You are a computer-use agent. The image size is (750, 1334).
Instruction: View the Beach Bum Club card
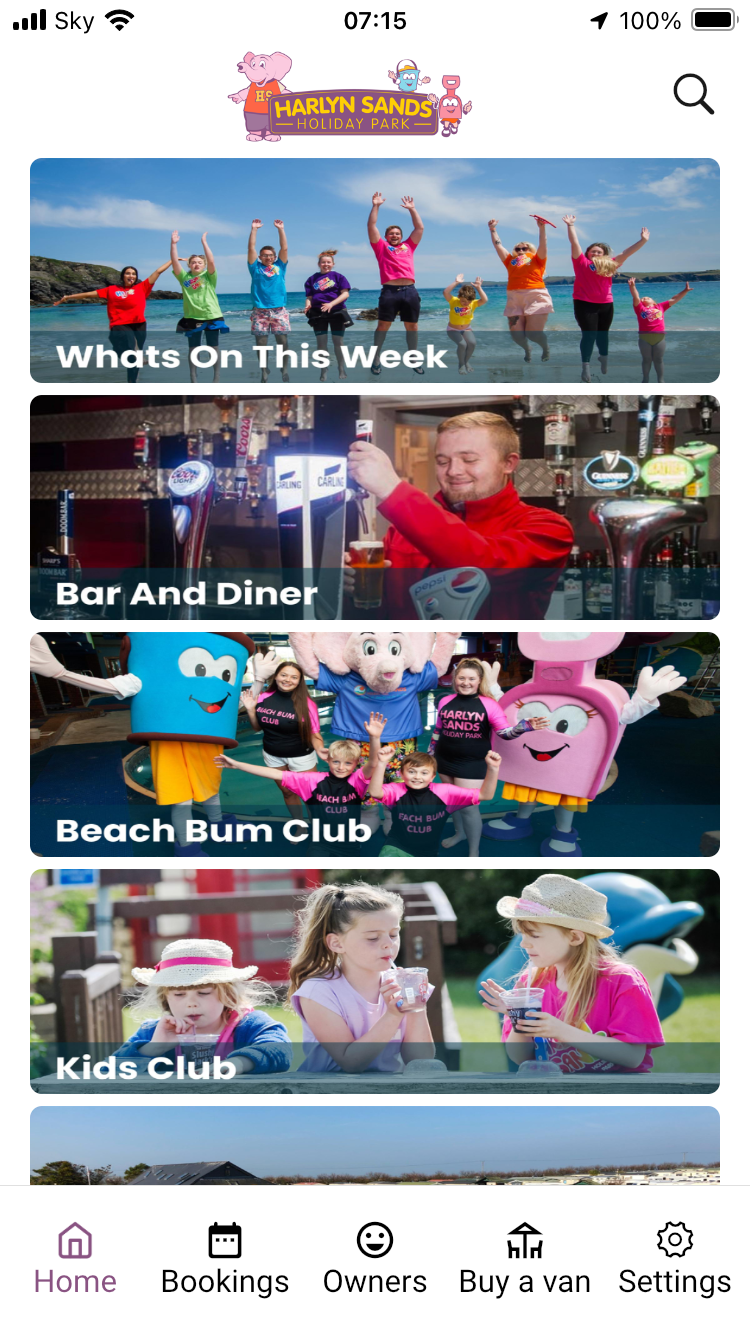coord(375,745)
